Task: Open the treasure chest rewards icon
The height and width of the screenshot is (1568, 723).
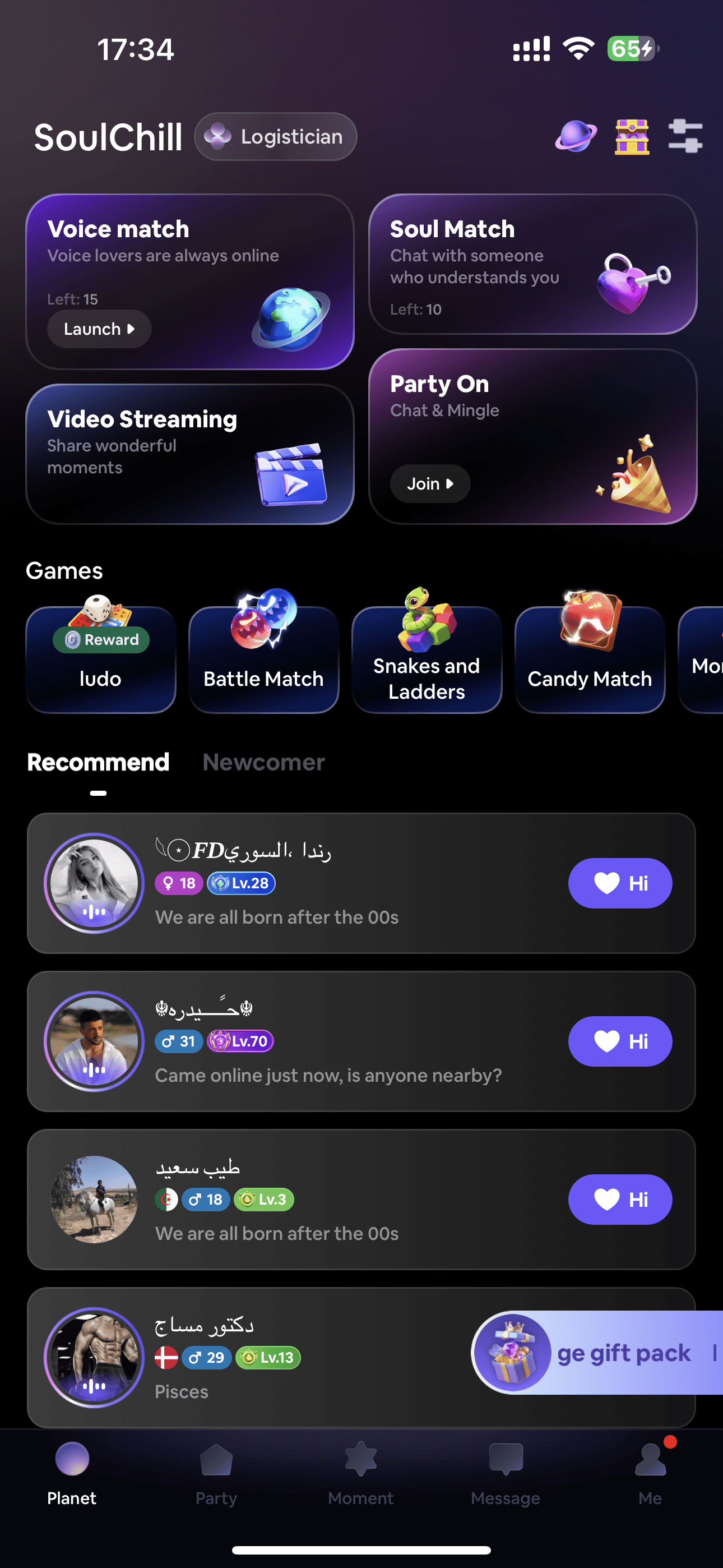Action: pos(632,136)
